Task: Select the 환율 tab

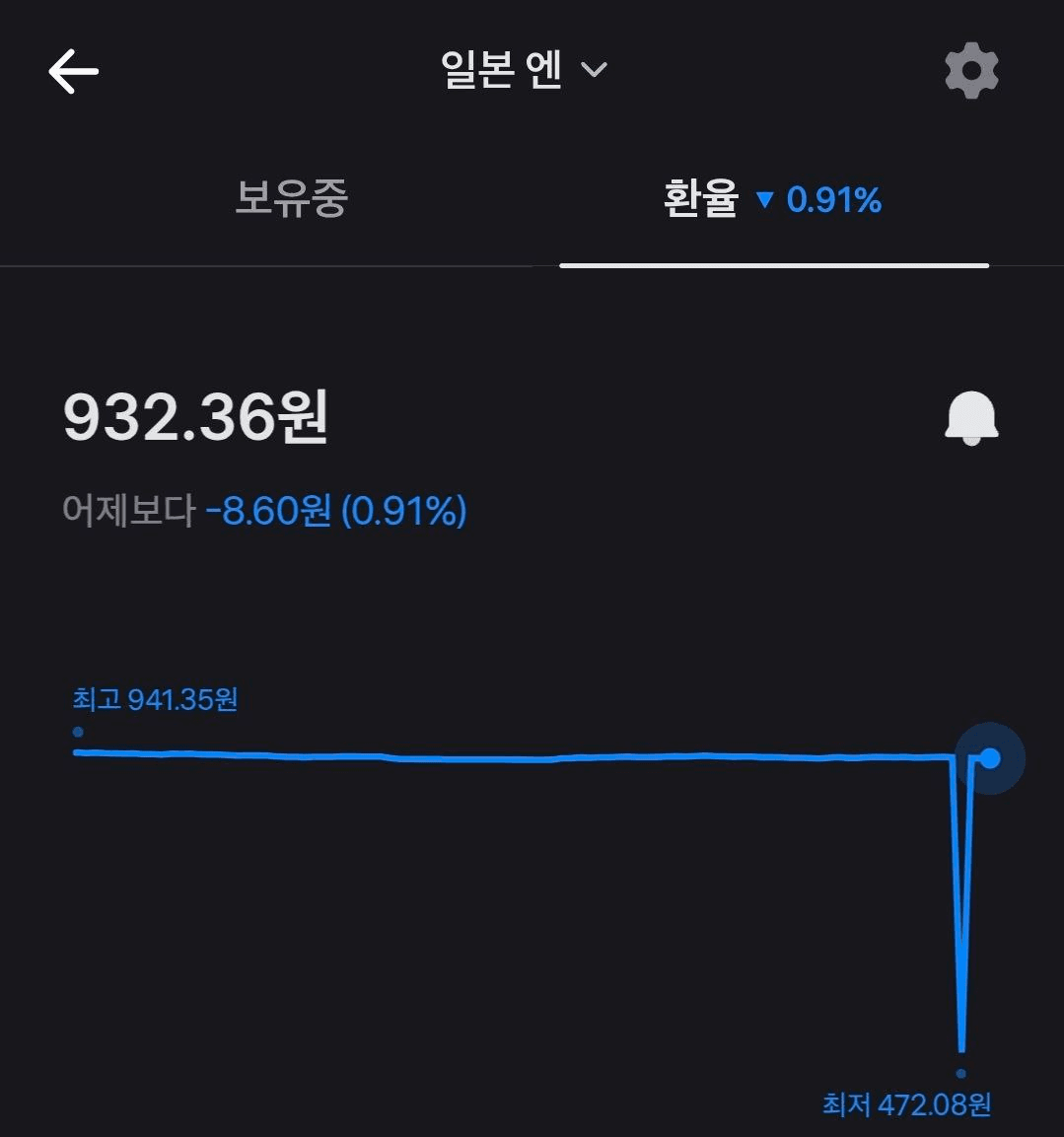Action: tap(702, 199)
